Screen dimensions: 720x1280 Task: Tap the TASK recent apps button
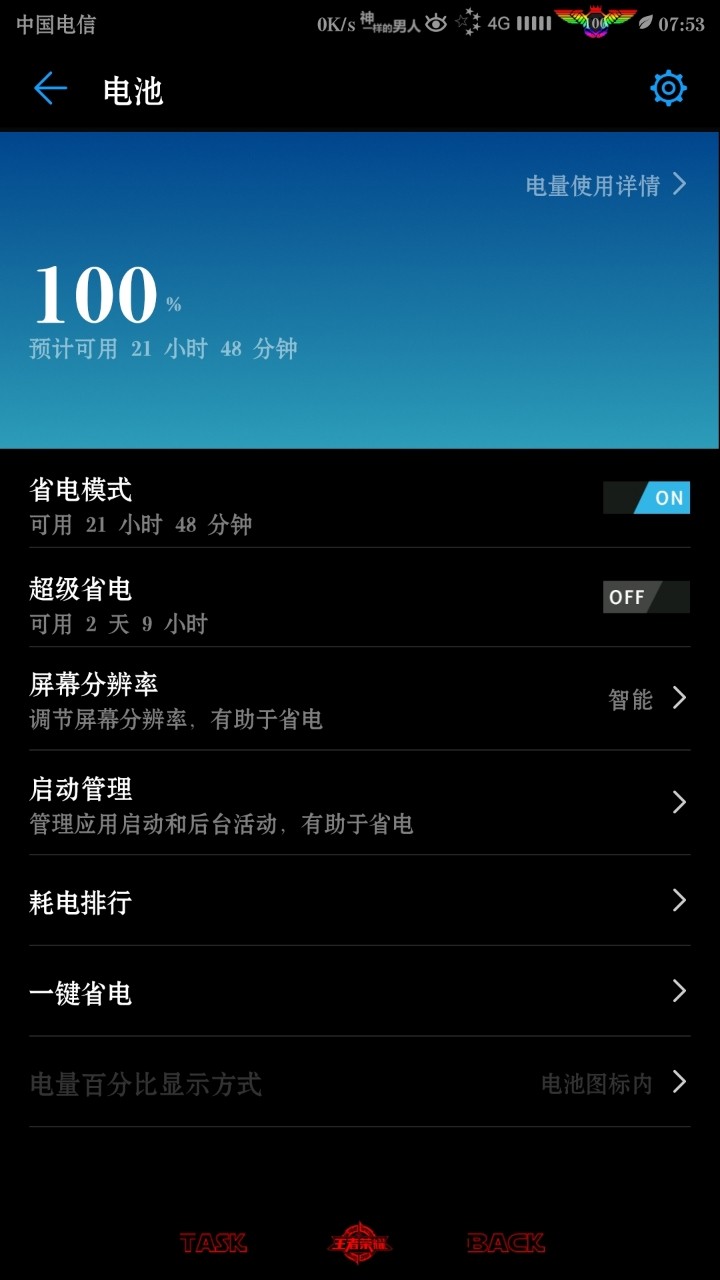pos(213,1243)
